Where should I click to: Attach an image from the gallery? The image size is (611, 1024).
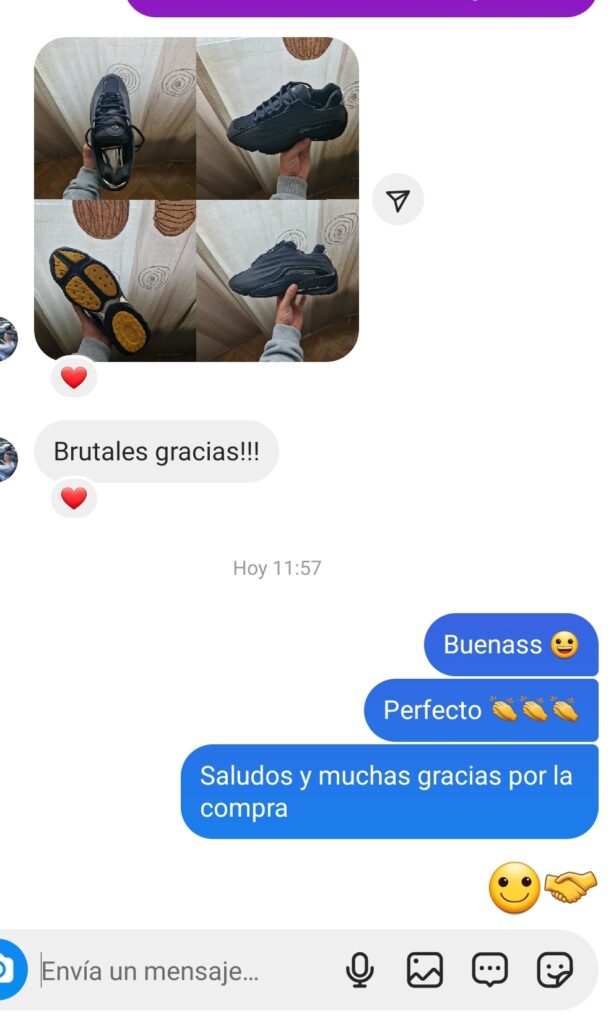[x=424, y=969]
